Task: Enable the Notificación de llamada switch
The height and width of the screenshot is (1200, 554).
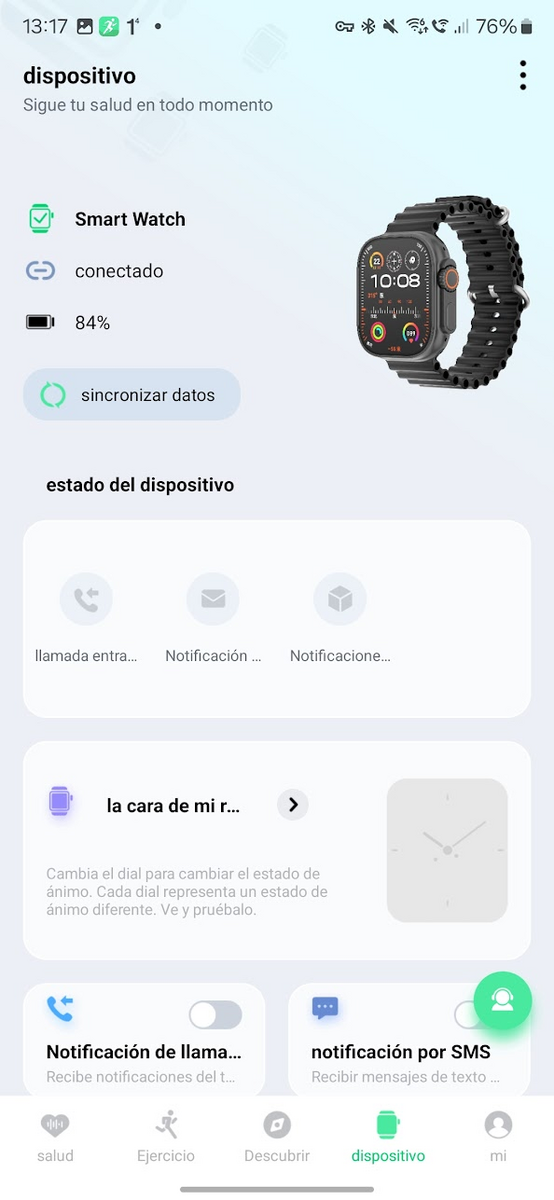Action: click(215, 1015)
